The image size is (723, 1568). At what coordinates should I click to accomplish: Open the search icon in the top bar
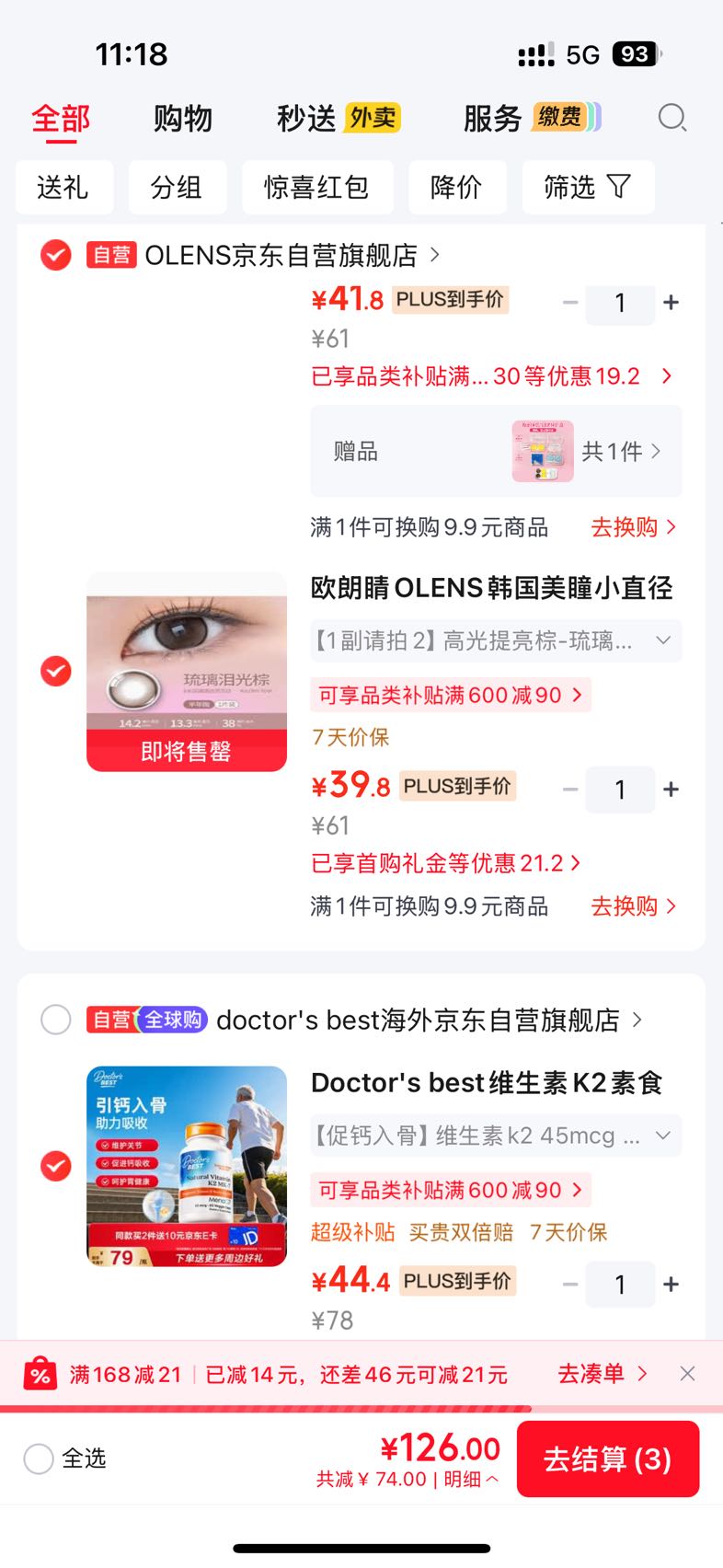(672, 118)
